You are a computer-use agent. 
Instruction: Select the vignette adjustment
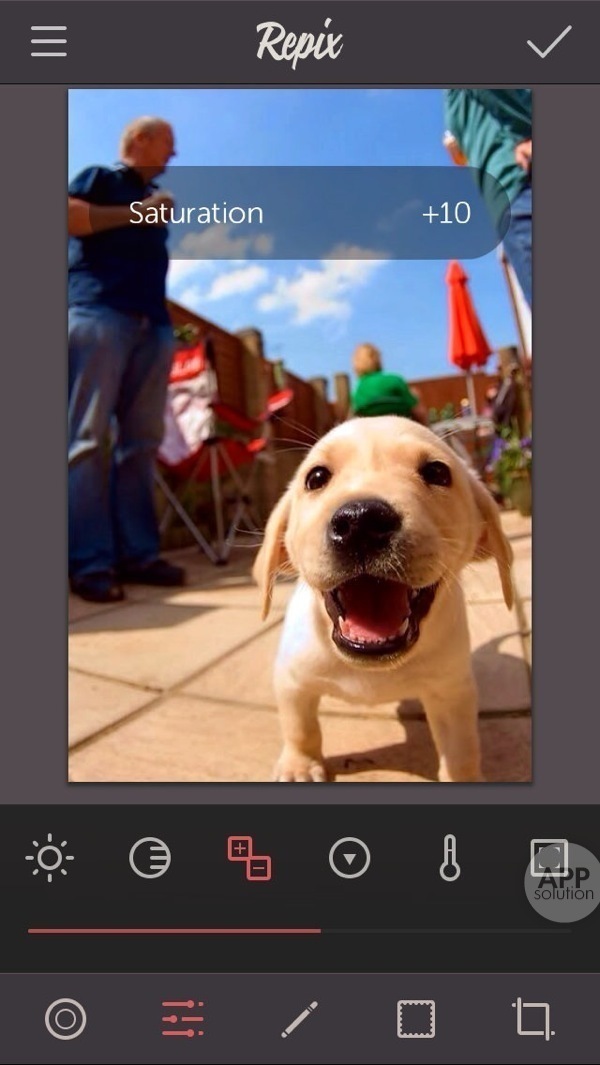coord(549,857)
